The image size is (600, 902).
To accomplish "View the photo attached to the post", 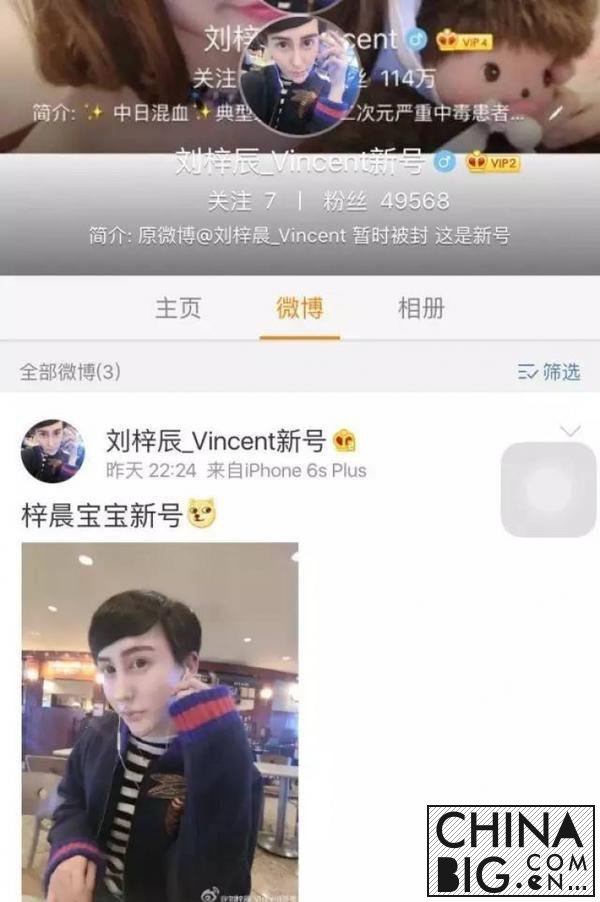I will click(x=160, y=720).
